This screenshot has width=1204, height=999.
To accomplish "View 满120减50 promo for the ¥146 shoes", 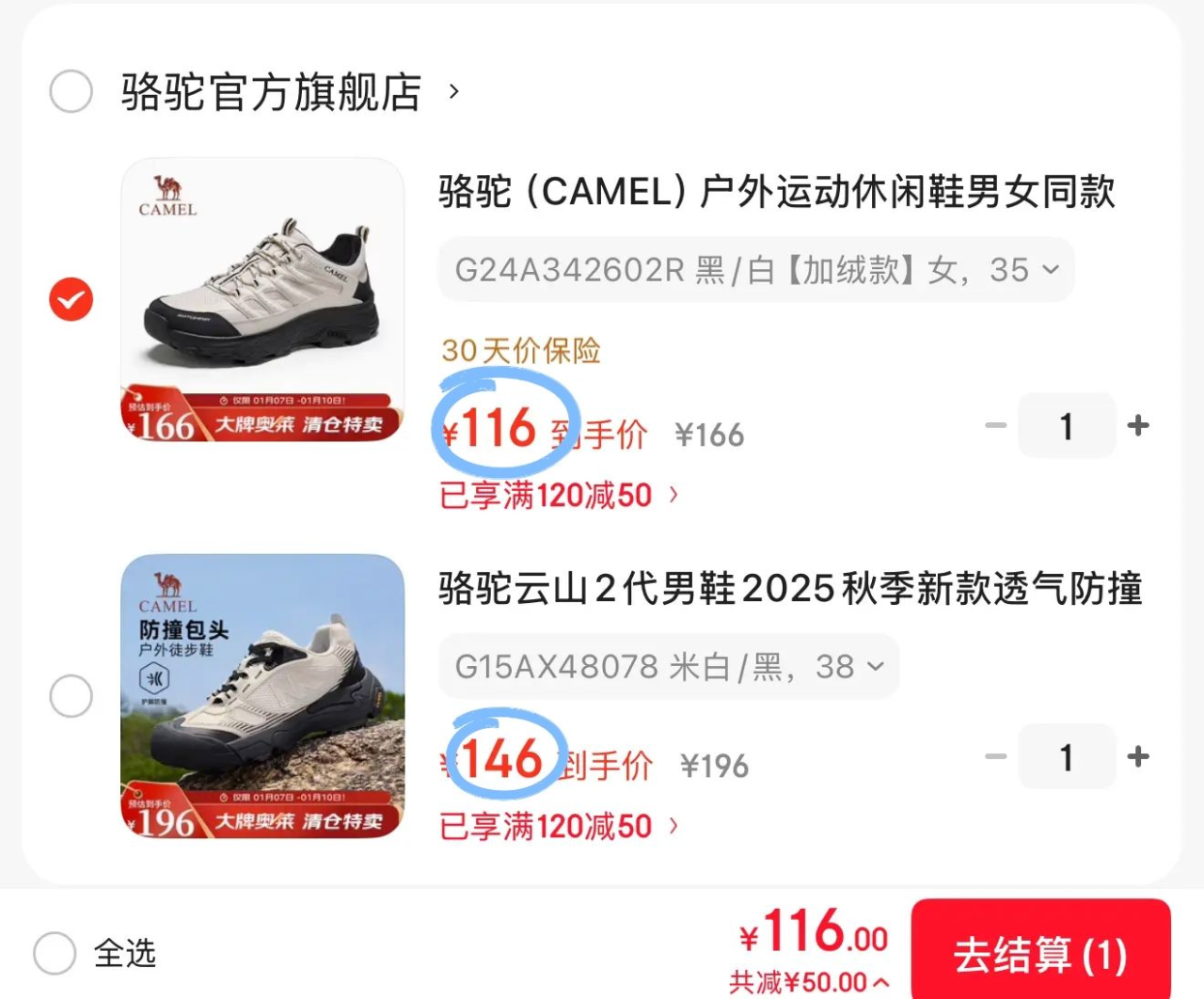I will click(558, 826).
